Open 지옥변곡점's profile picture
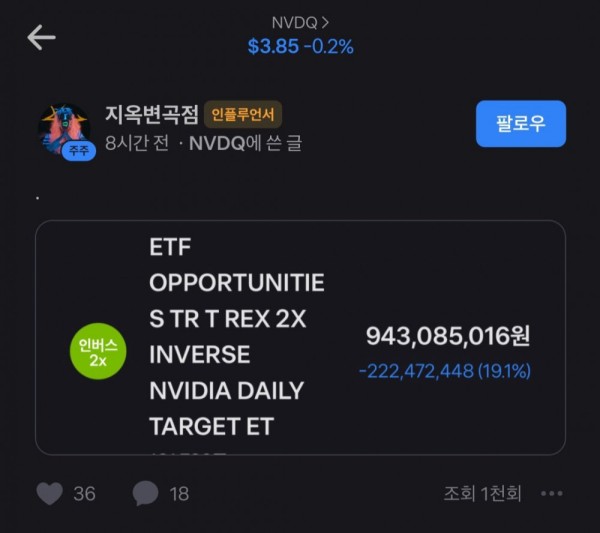This screenshot has width=600, height=533. (x=64, y=130)
